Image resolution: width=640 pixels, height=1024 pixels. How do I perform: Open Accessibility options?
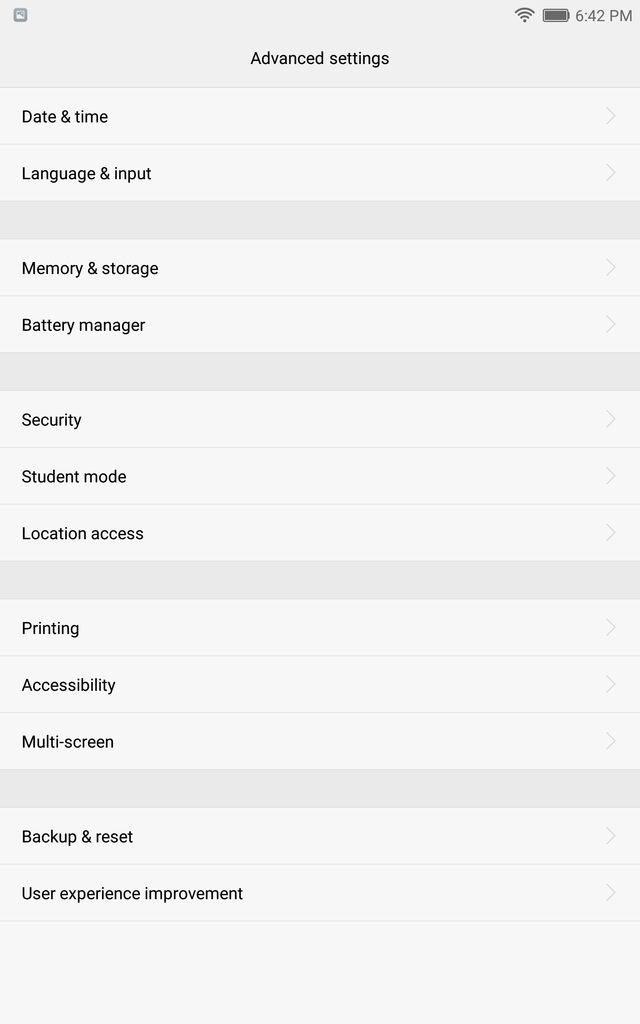(x=320, y=685)
